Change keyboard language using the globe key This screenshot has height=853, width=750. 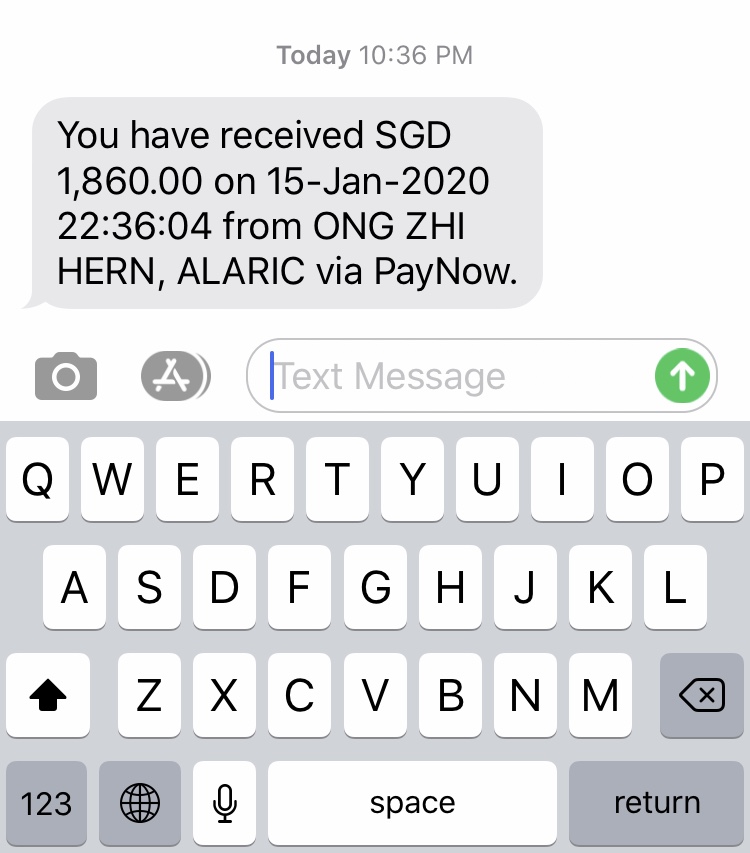(x=139, y=802)
